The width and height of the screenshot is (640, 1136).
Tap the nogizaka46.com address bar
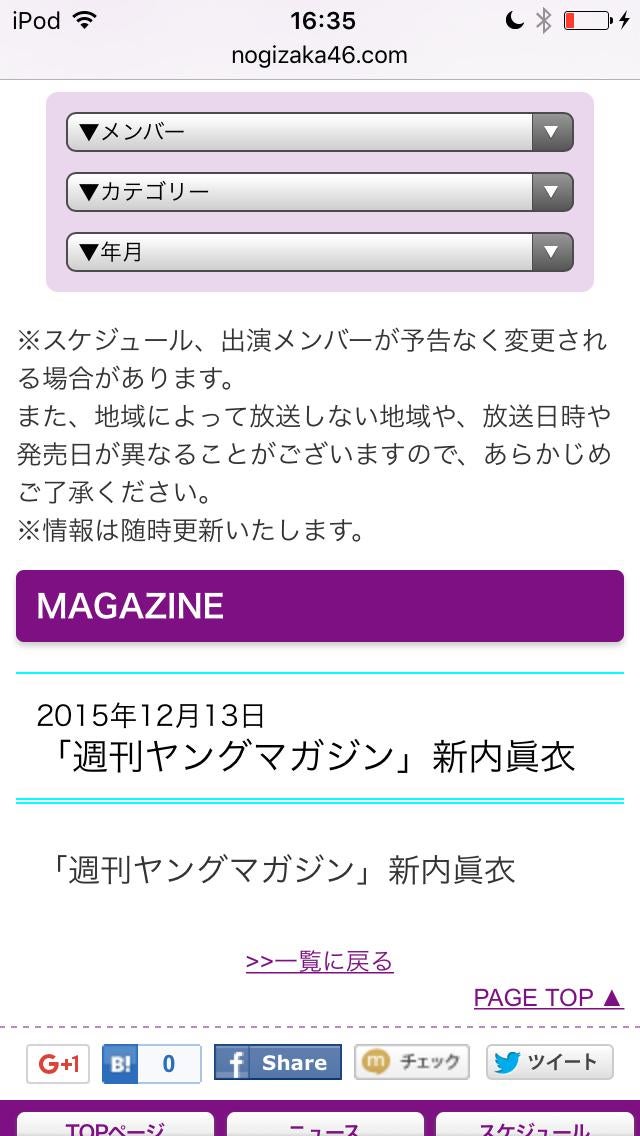click(320, 55)
